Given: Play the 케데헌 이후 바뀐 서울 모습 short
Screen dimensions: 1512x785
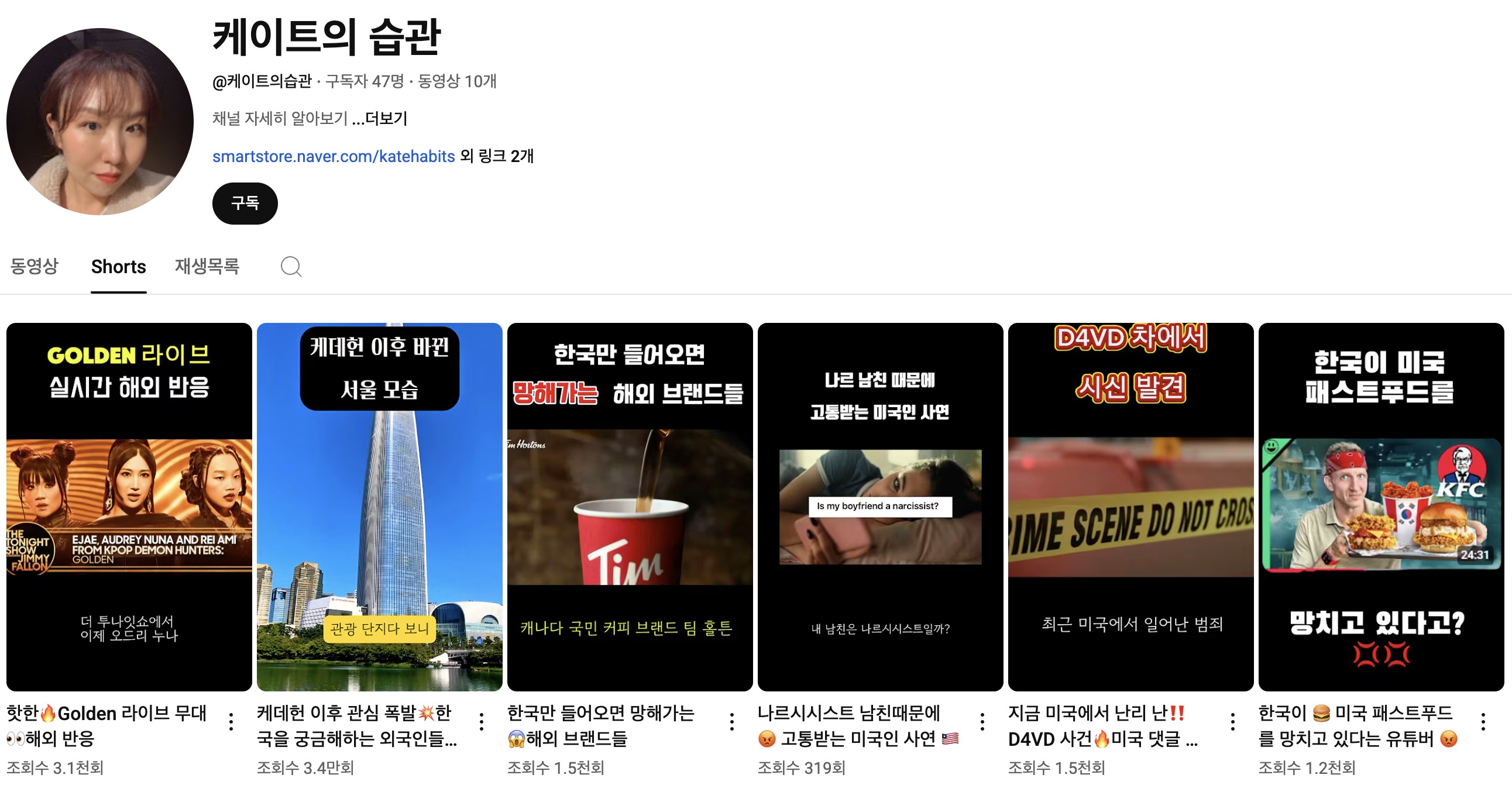Looking at the screenshot, I should 379,507.
